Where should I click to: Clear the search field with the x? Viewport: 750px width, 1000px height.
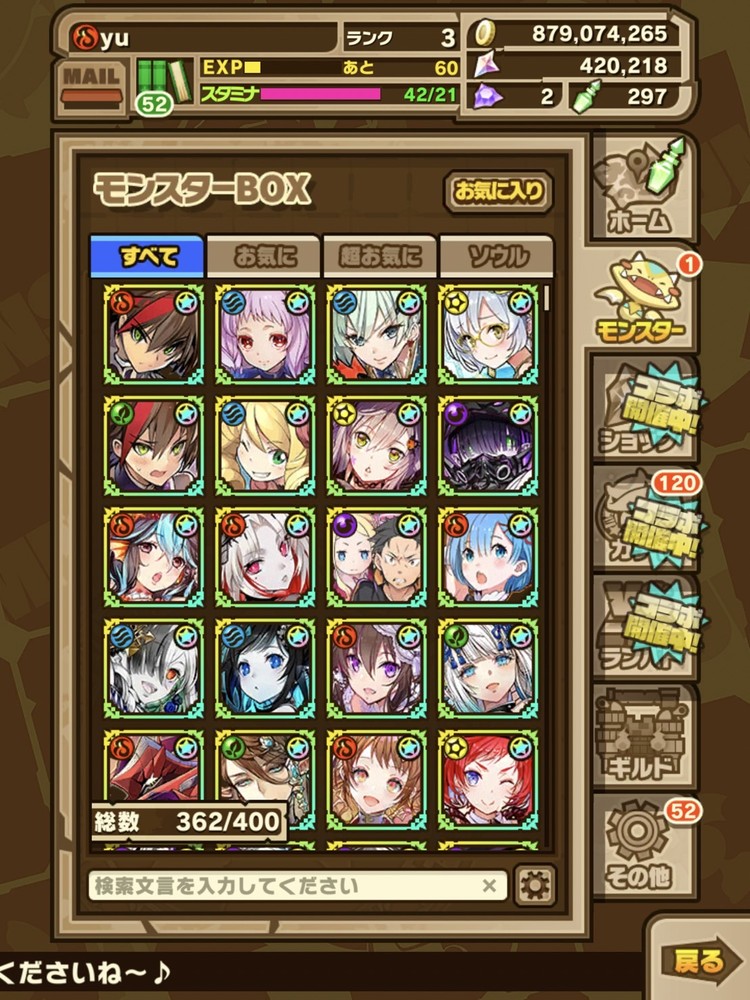(489, 886)
